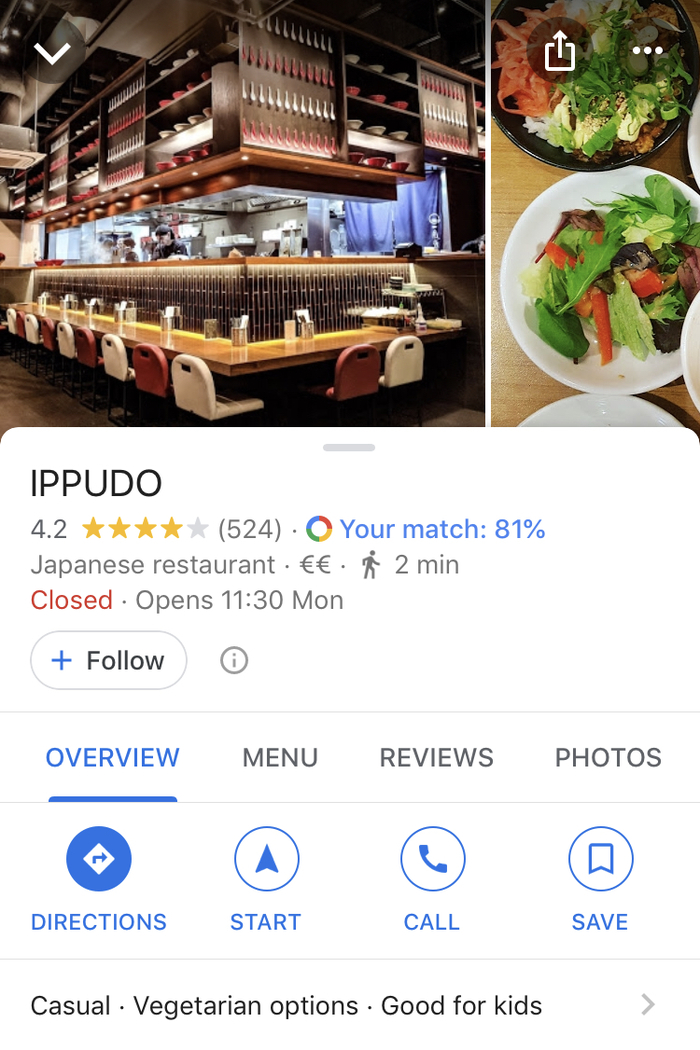Share the IPPUDO listing

tap(560, 51)
